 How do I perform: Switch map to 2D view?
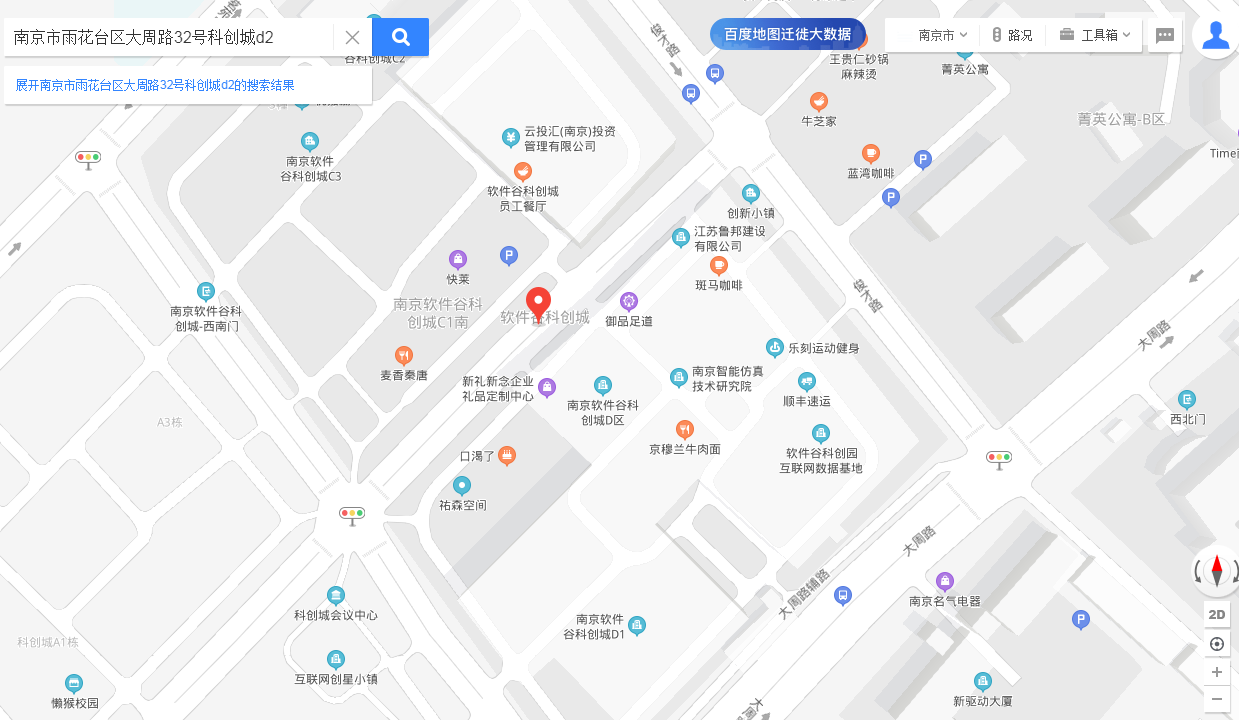[x=1216, y=614]
